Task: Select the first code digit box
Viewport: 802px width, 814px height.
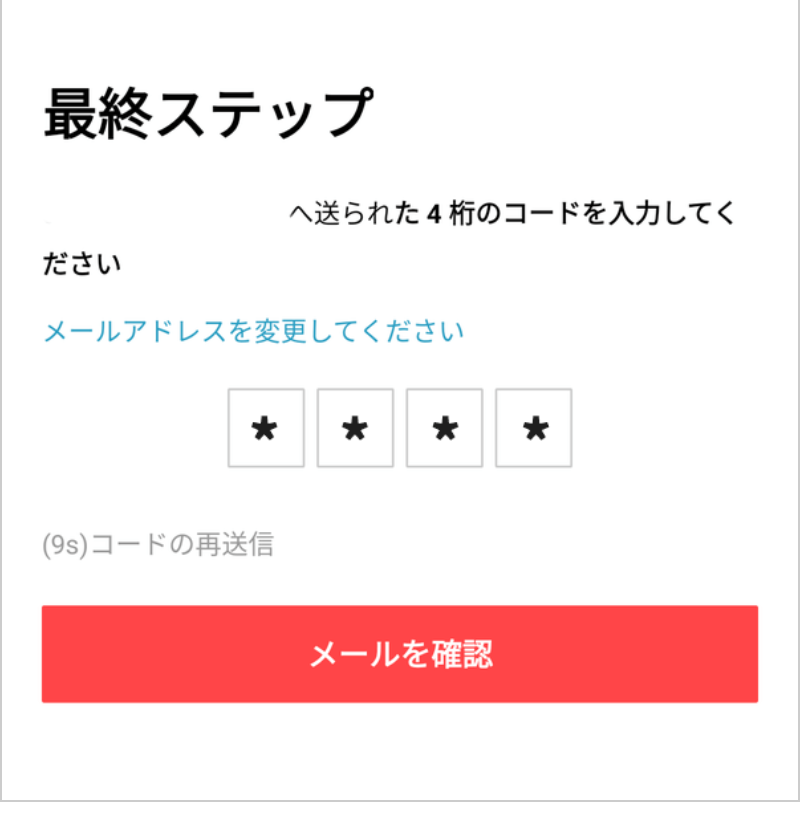Action: (x=266, y=428)
